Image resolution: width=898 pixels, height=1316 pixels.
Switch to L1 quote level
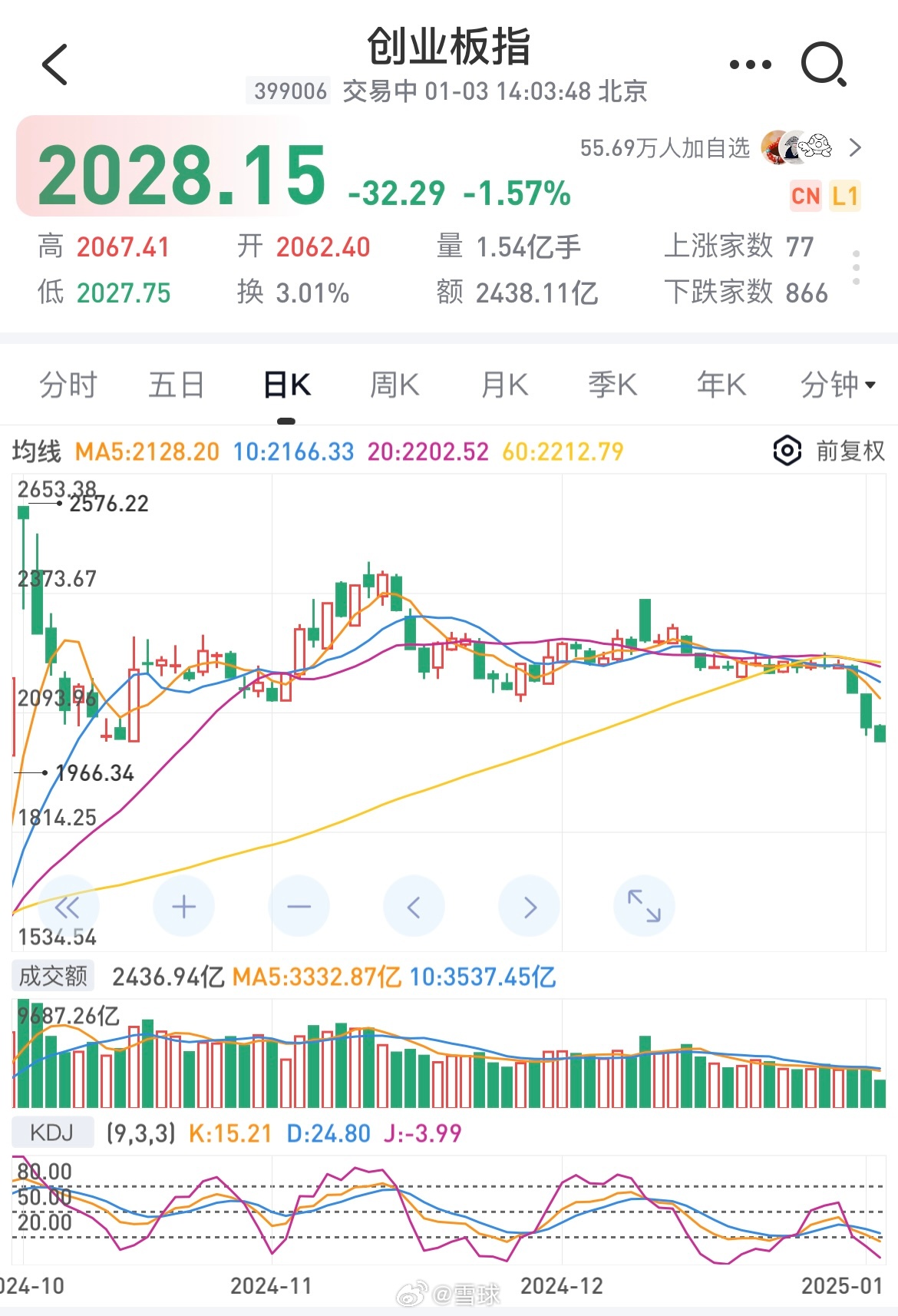[x=845, y=197]
